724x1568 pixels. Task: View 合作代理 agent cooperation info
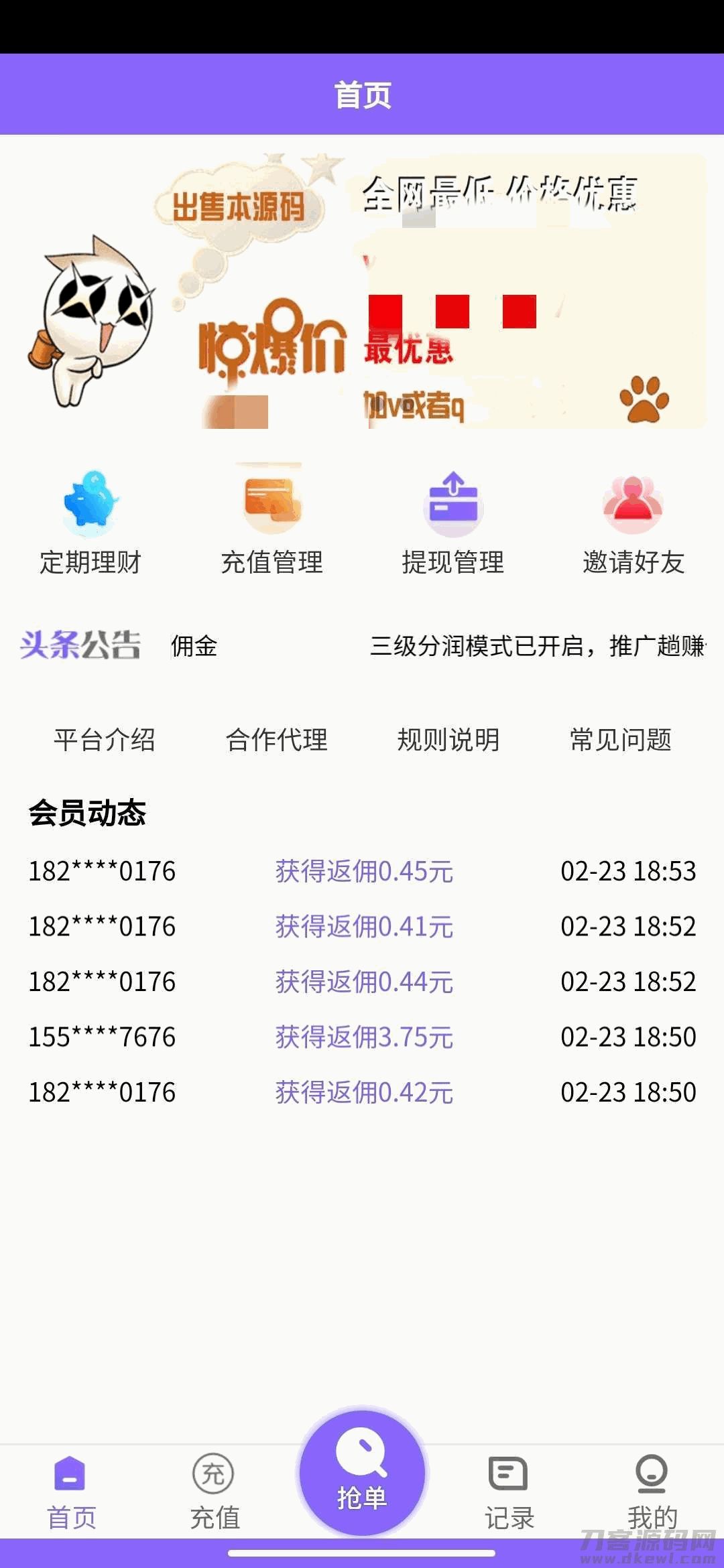point(276,740)
